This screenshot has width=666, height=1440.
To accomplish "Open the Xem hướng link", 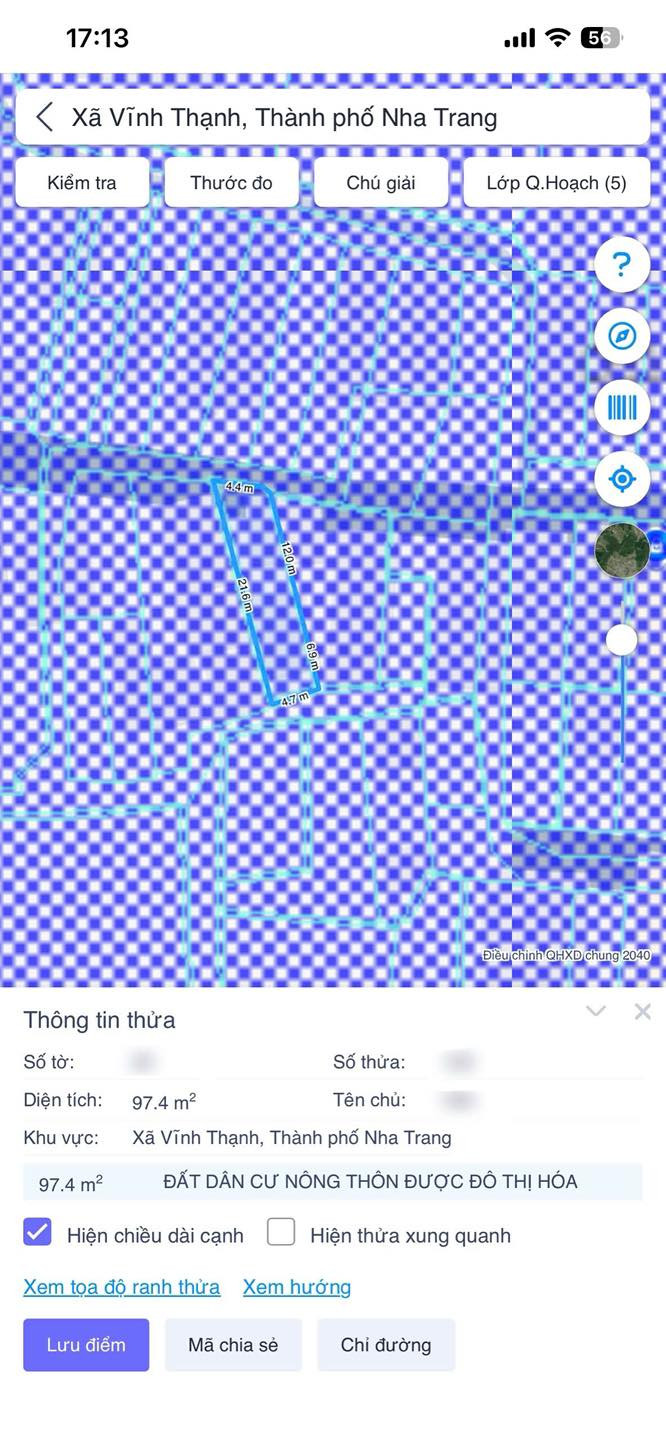I will click(x=296, y=1287).
